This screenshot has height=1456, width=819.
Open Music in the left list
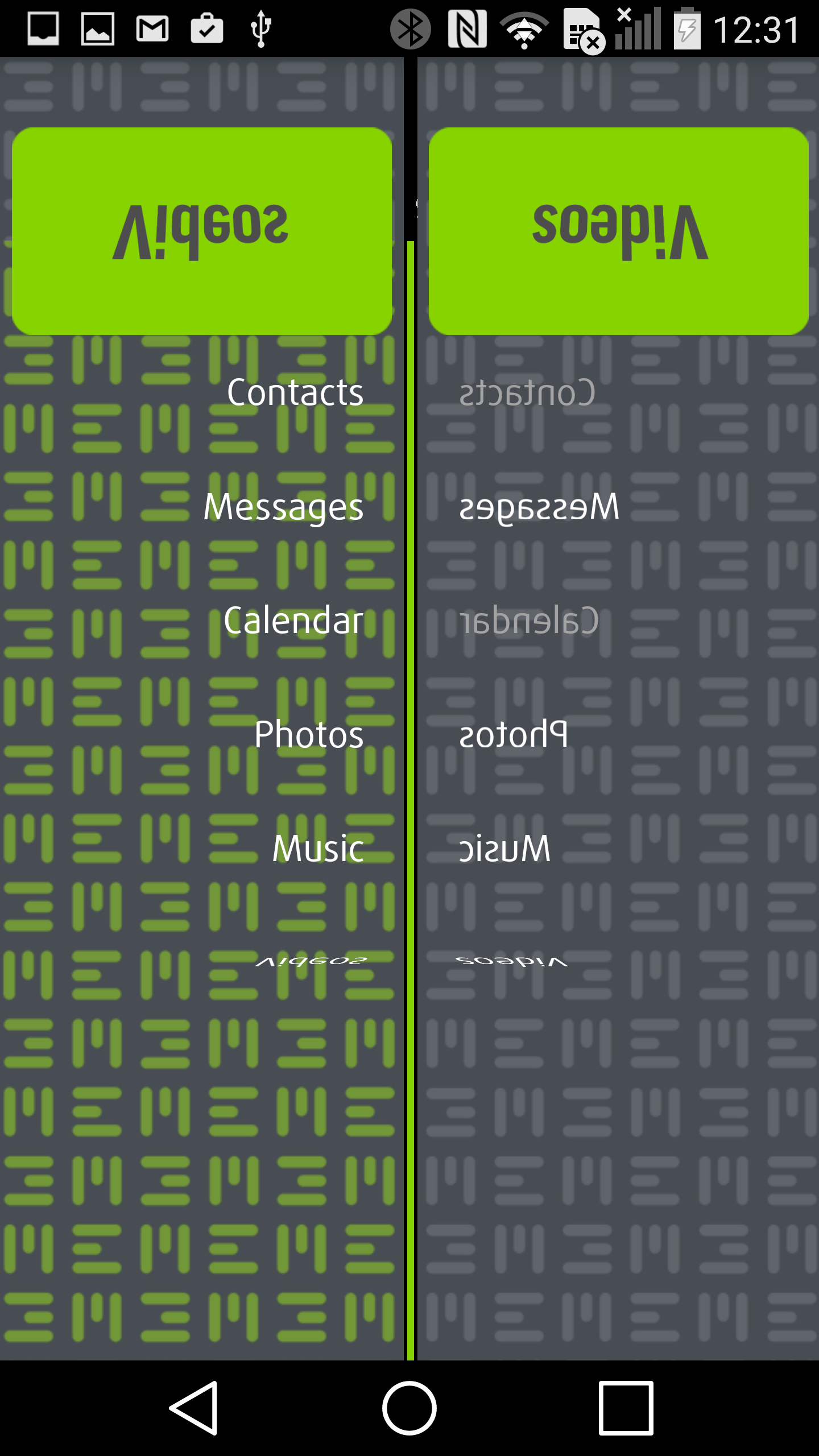(318, 849)
